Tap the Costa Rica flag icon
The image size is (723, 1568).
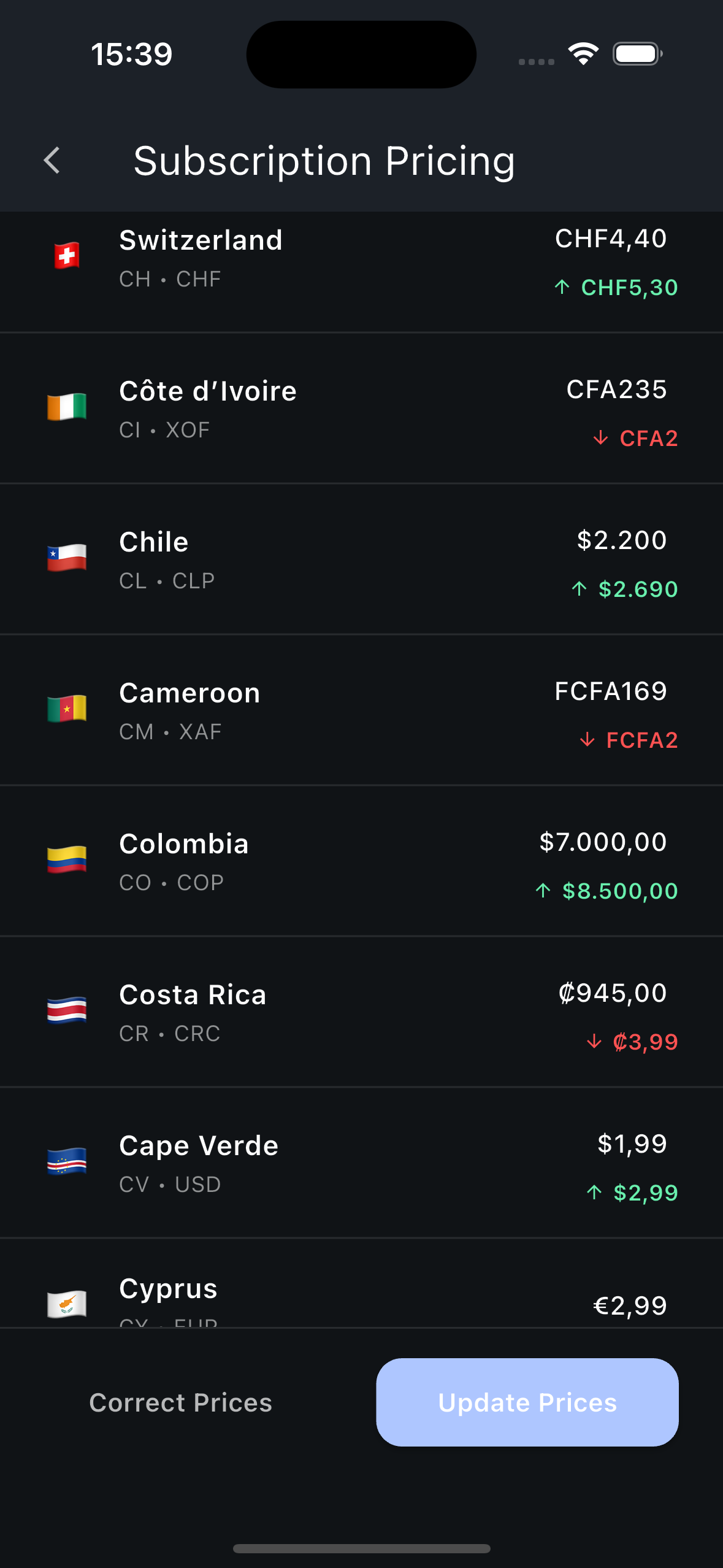pos(66,1011)
